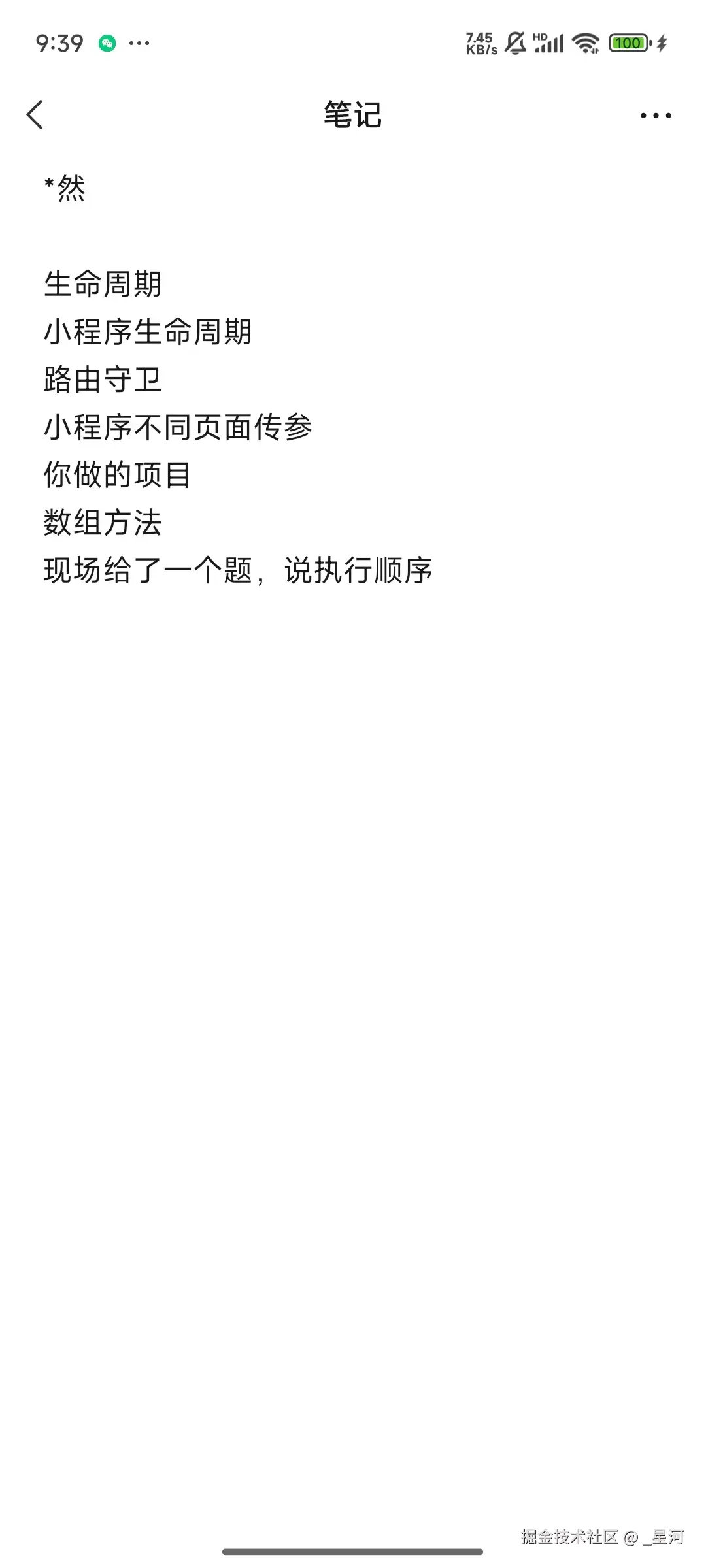Toggle mobile data via the signal icon

click(549, 43)
